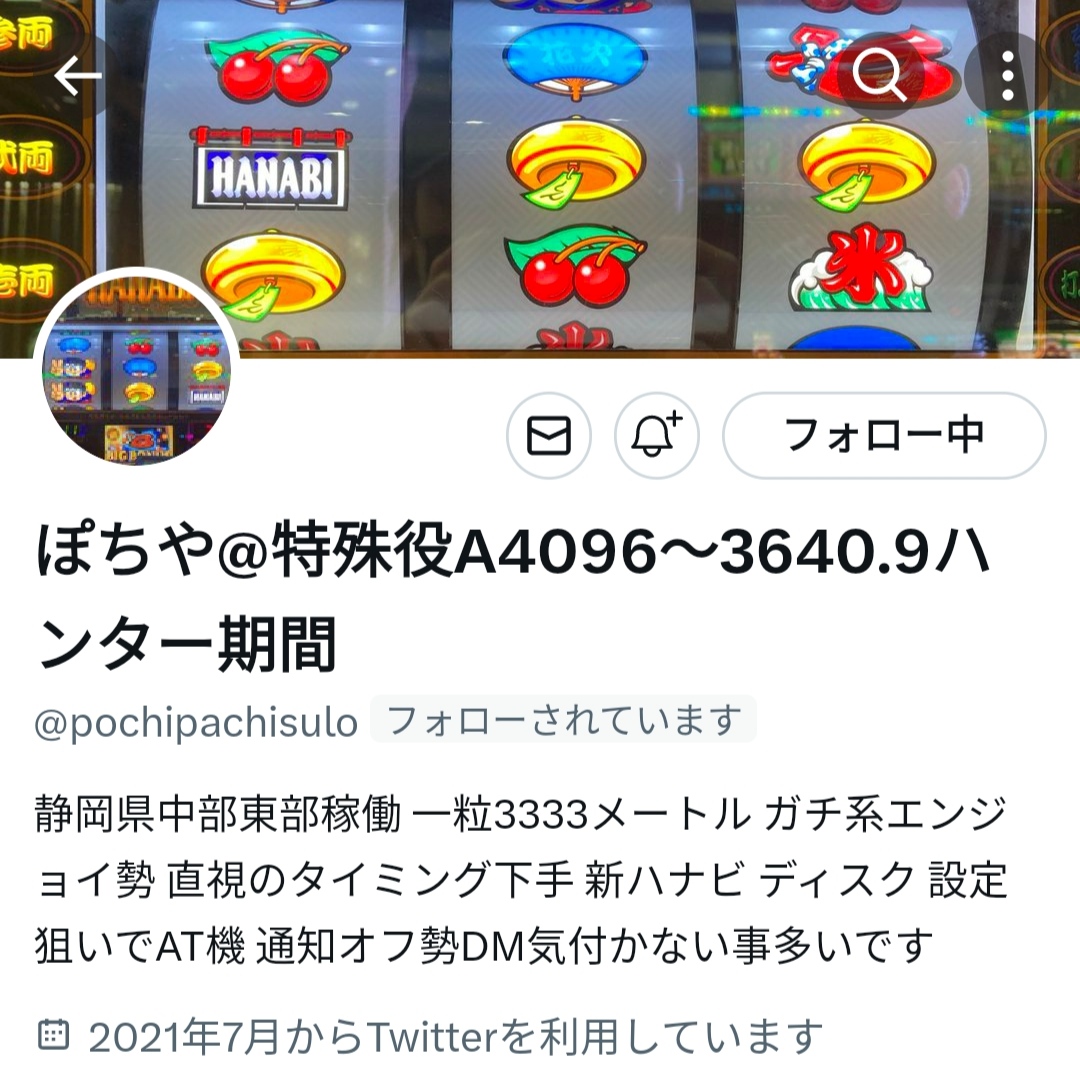Tap the フォロー中 following button
This screenshot has height=1080, width=1080.
click(884, 436)
